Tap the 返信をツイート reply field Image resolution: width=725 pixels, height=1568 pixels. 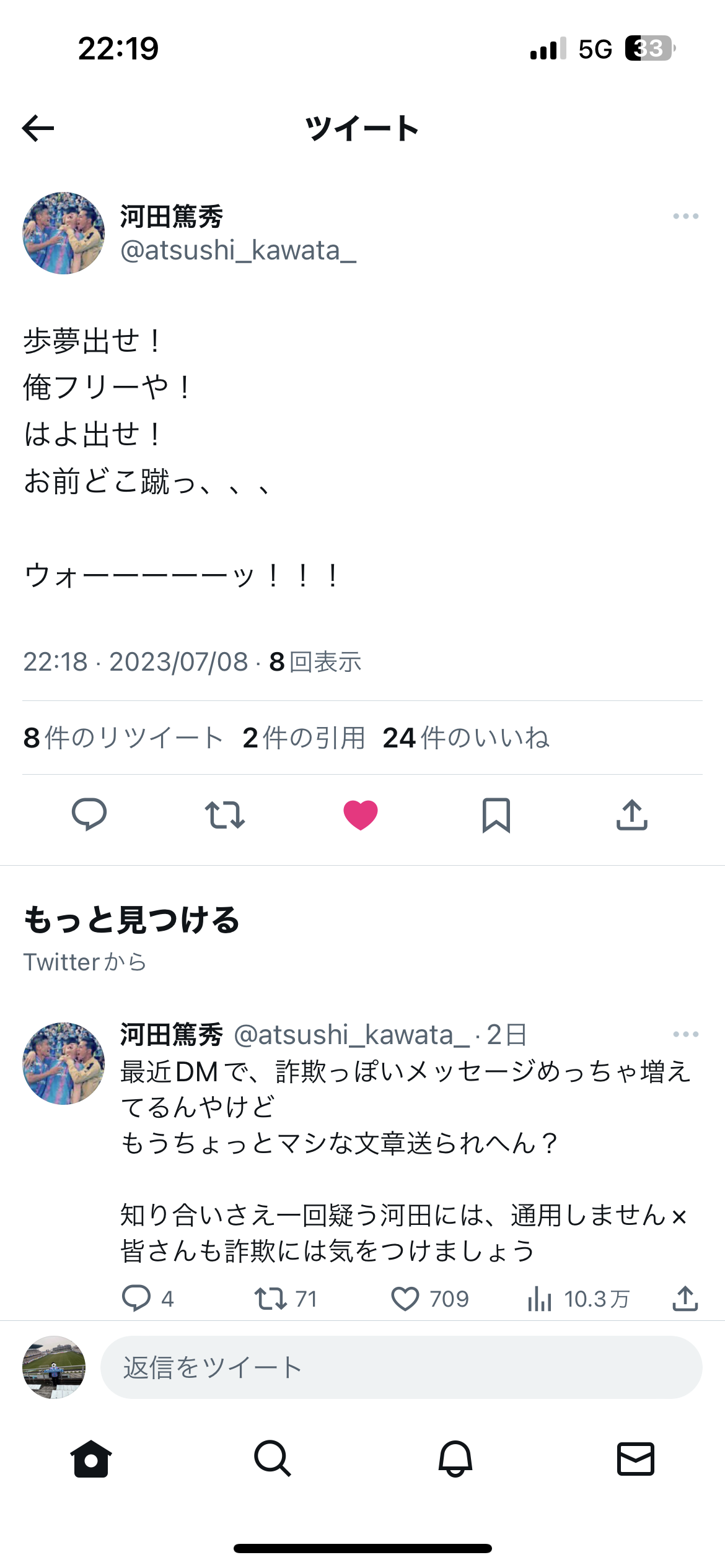(401, 1367)
